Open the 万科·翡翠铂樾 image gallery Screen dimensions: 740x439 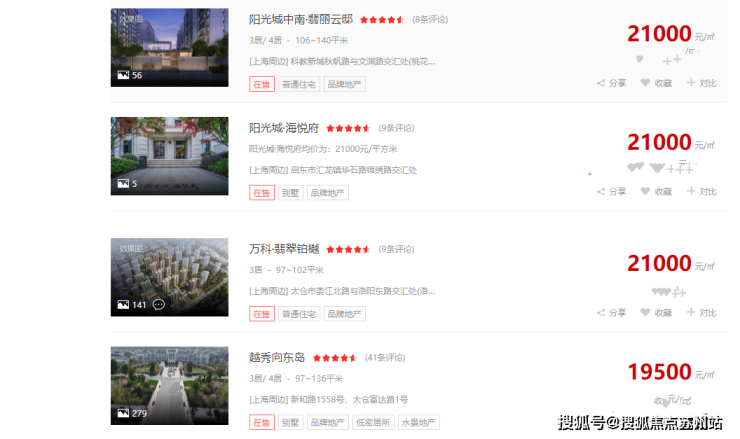[169, 276]
